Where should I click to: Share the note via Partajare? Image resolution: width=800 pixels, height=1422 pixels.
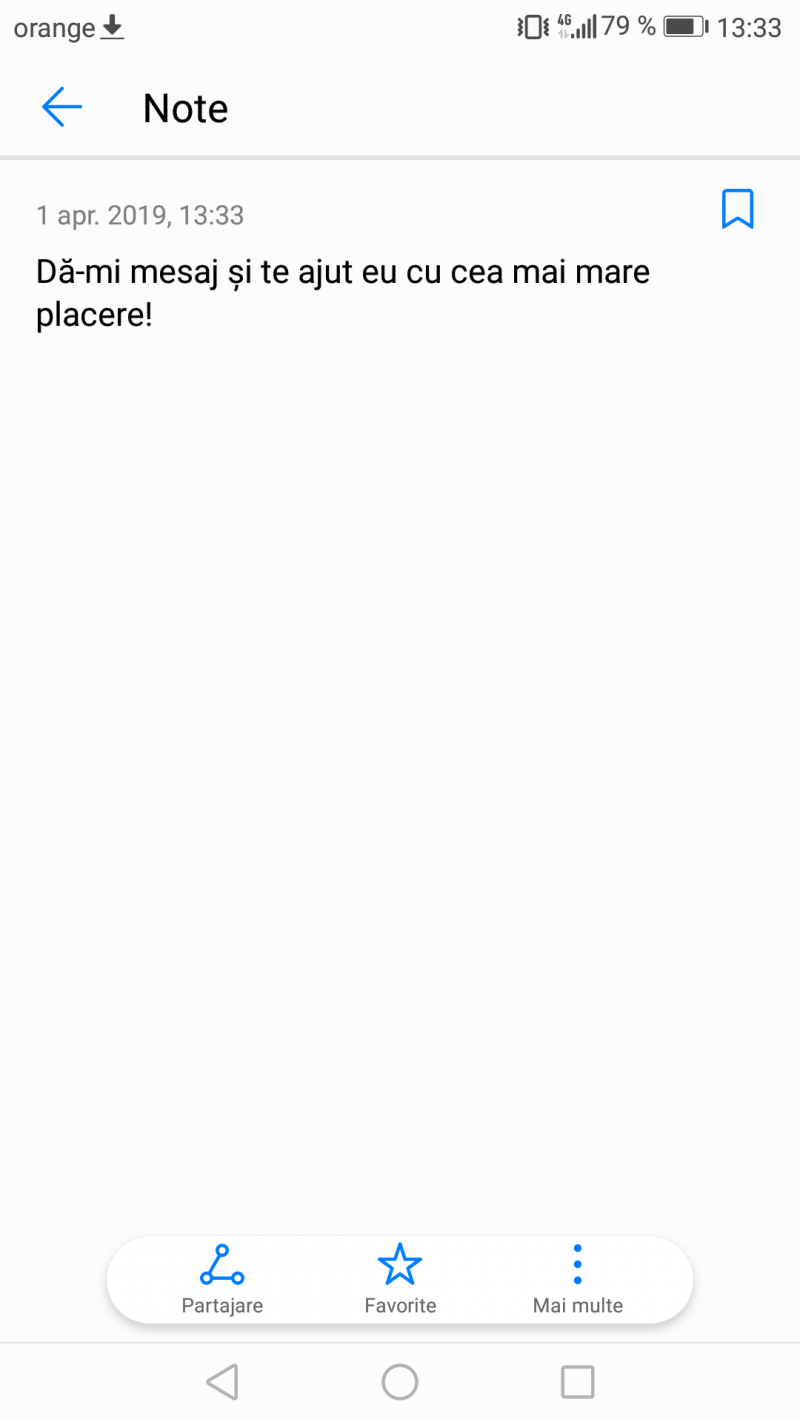tap(222, 1278)
